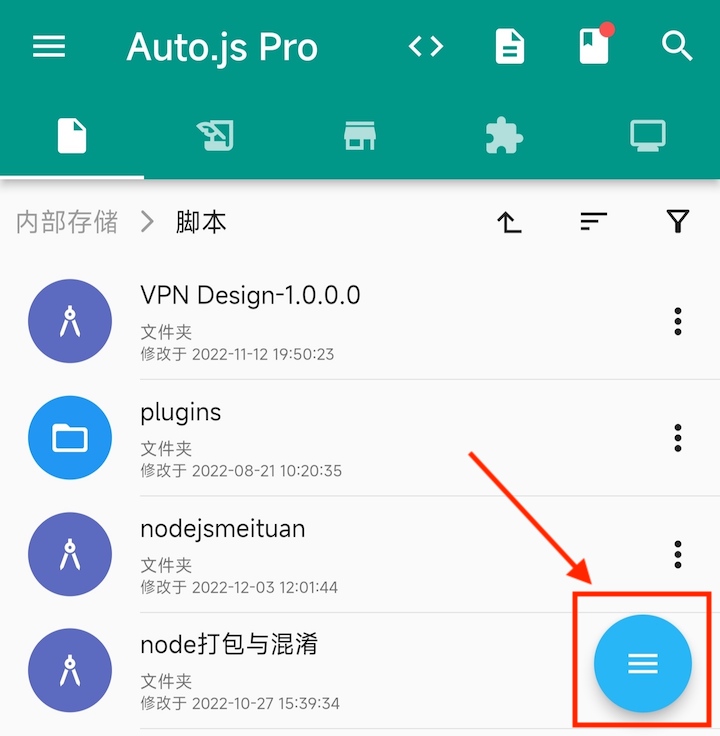This screenshot has width=720, height=736.
Task: Open the code brackets icon
Action: (426, 46)
